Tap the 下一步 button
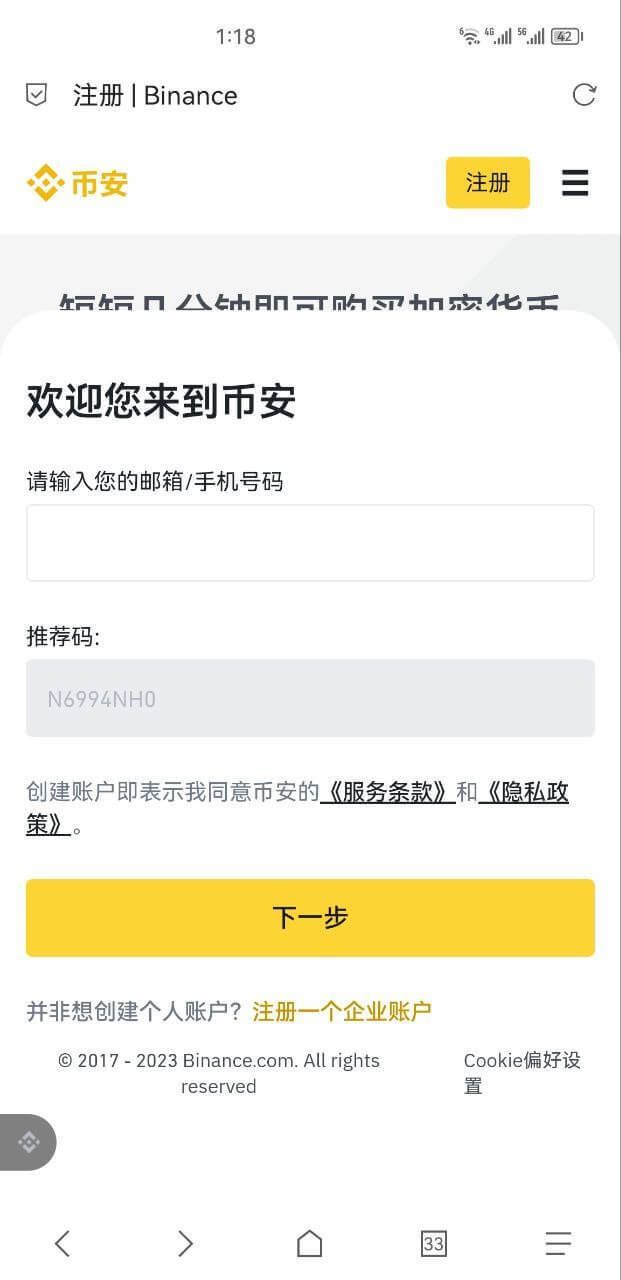Image resolution: width=621 pixels, height=1280 pixels. tap(310, 917)
